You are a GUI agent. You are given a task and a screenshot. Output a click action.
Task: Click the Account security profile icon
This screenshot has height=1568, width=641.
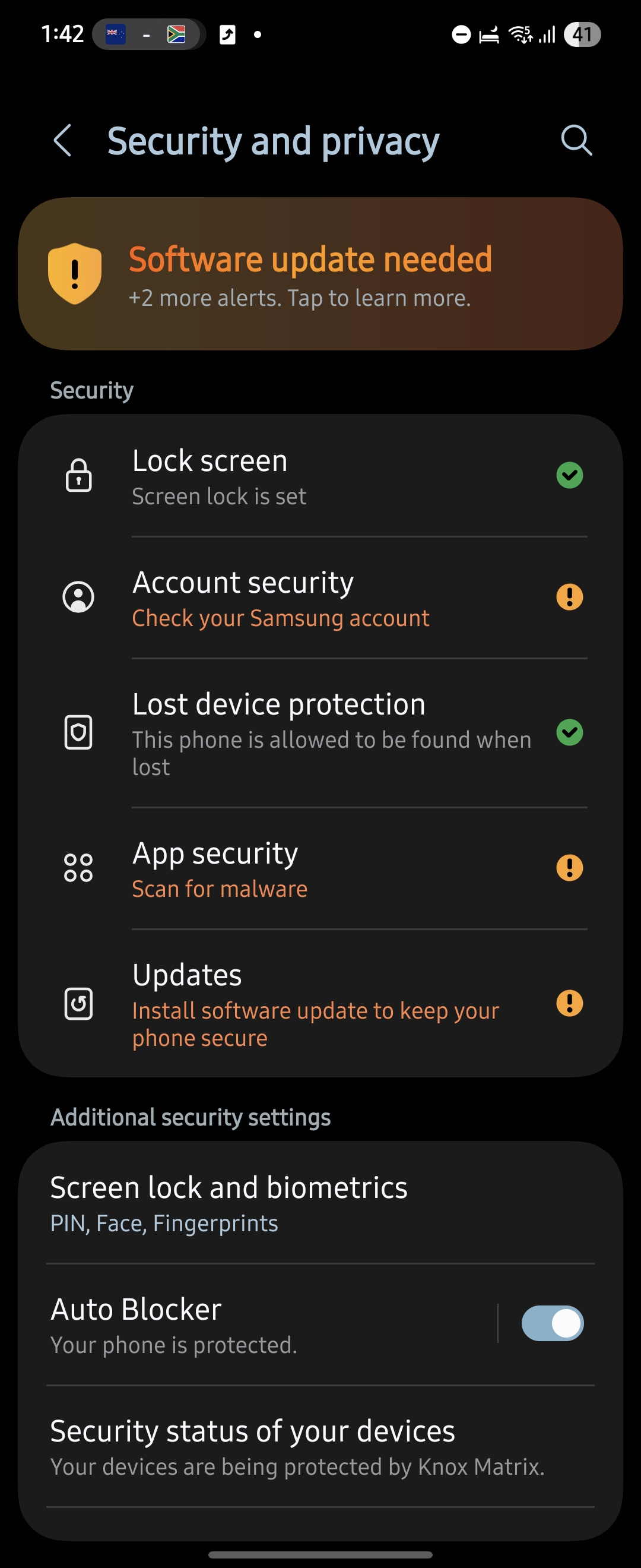78,597
